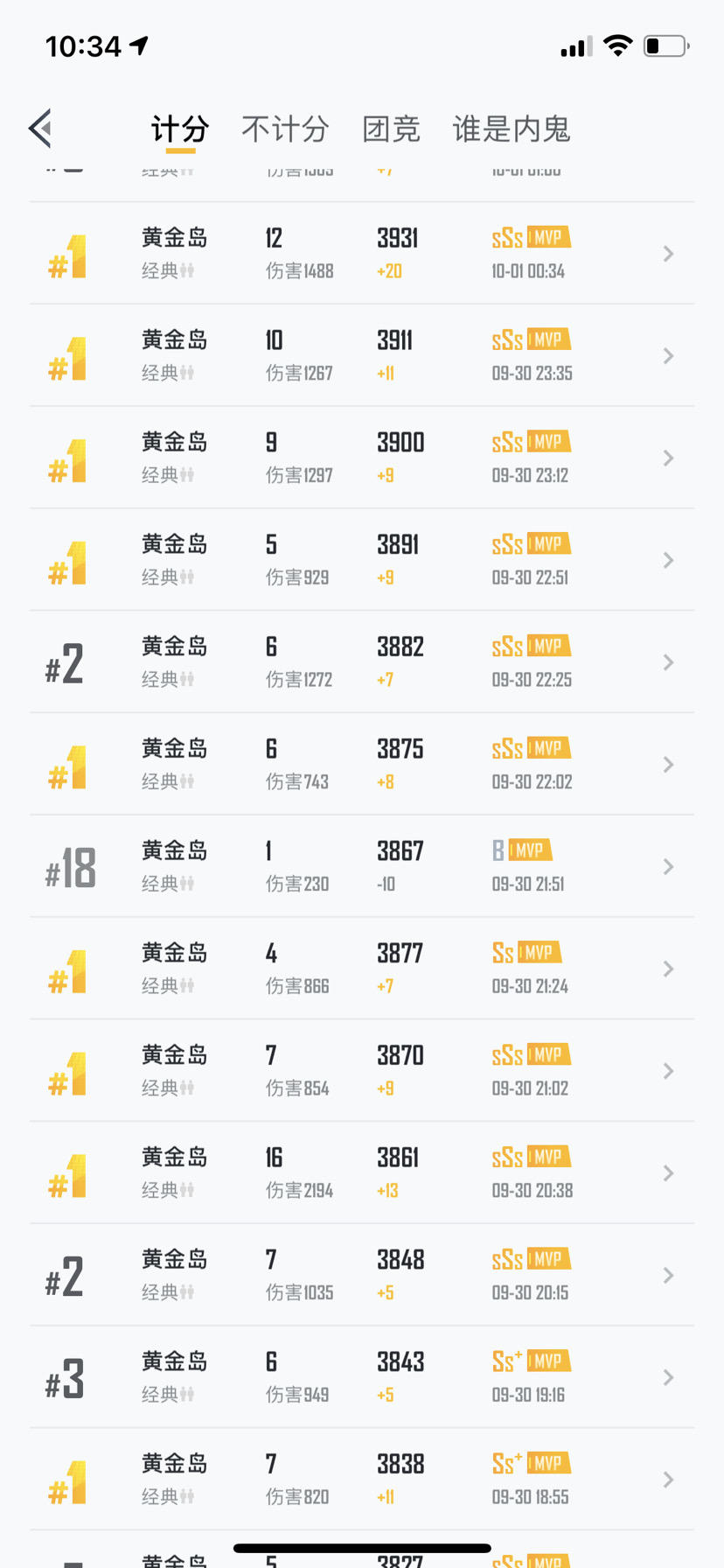Tap the match record from 09-30 22:51

pyautogui.click(x=362, y=560)
